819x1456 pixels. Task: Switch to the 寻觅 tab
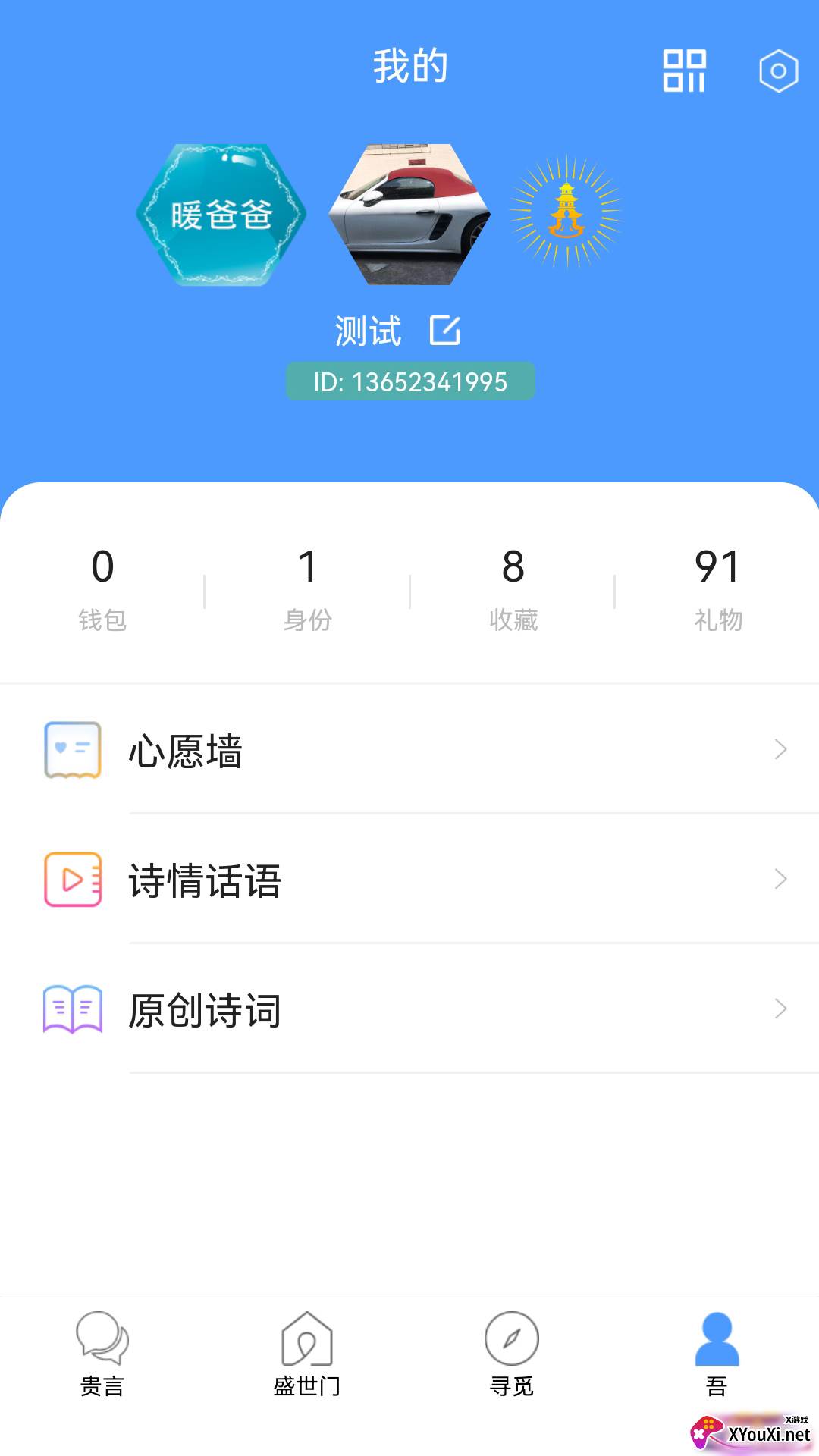tap(512, 1354)
